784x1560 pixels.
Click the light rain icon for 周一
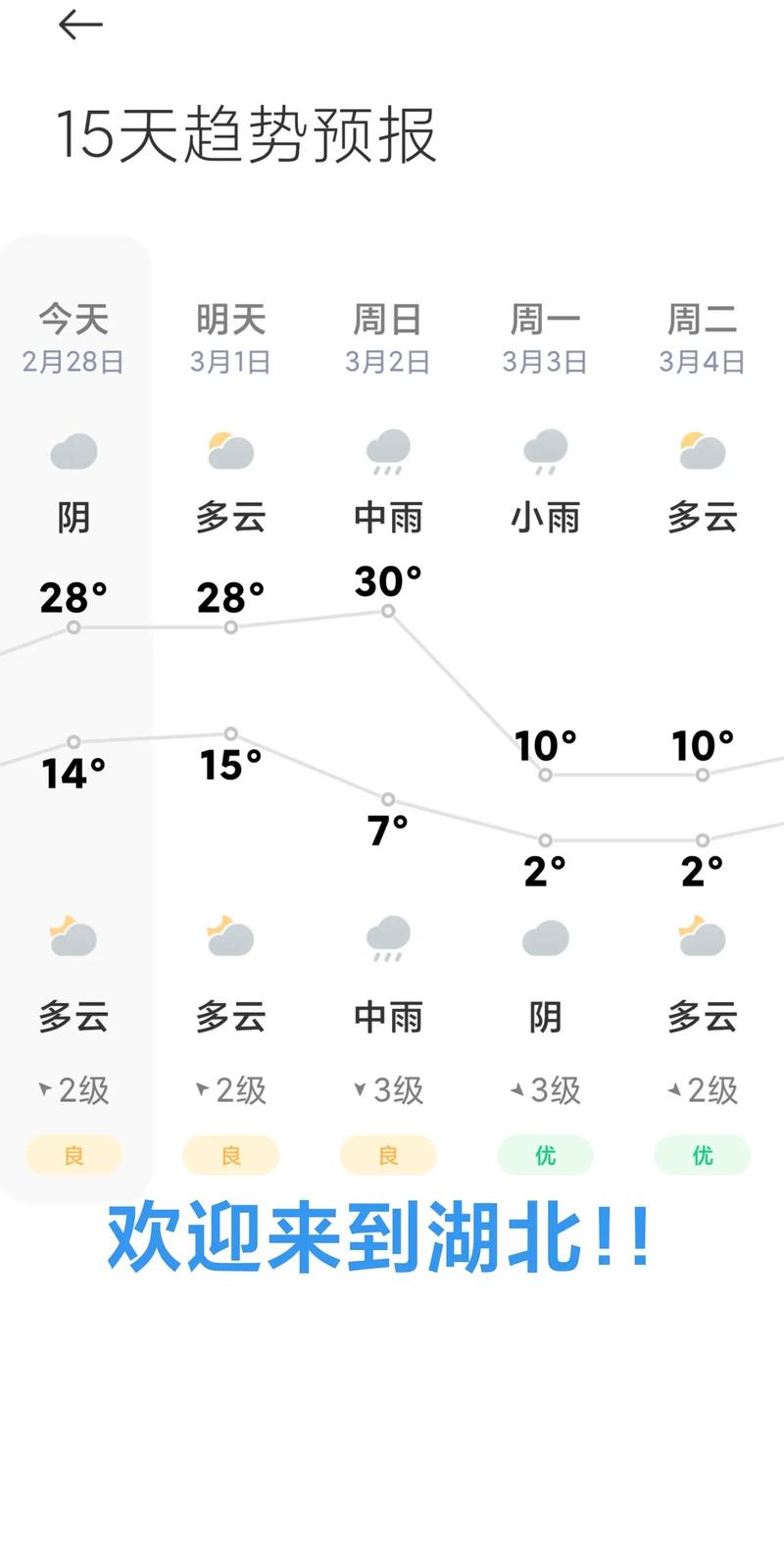[545, 449]
